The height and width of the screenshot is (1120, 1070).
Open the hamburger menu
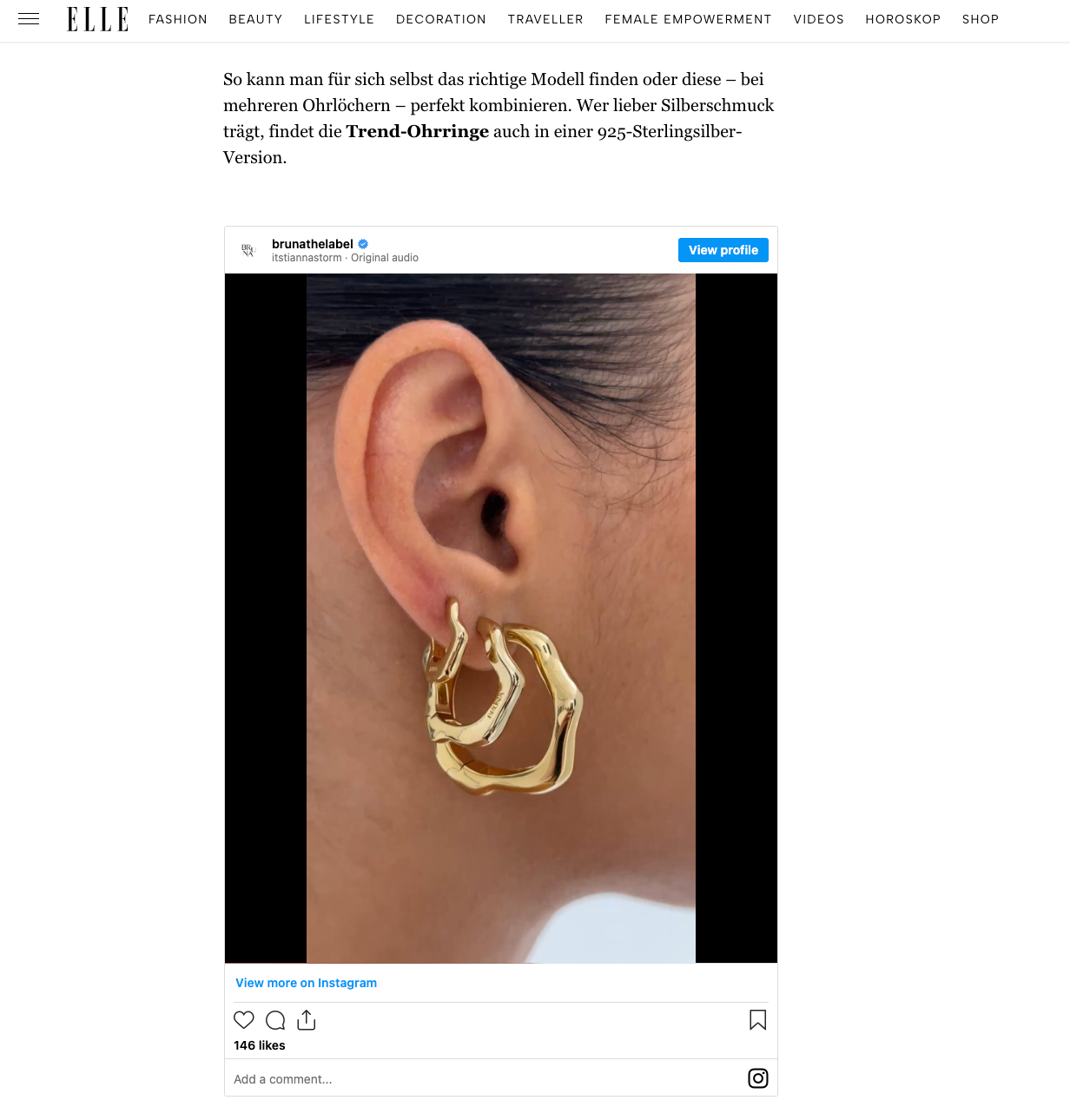point(29,19)
